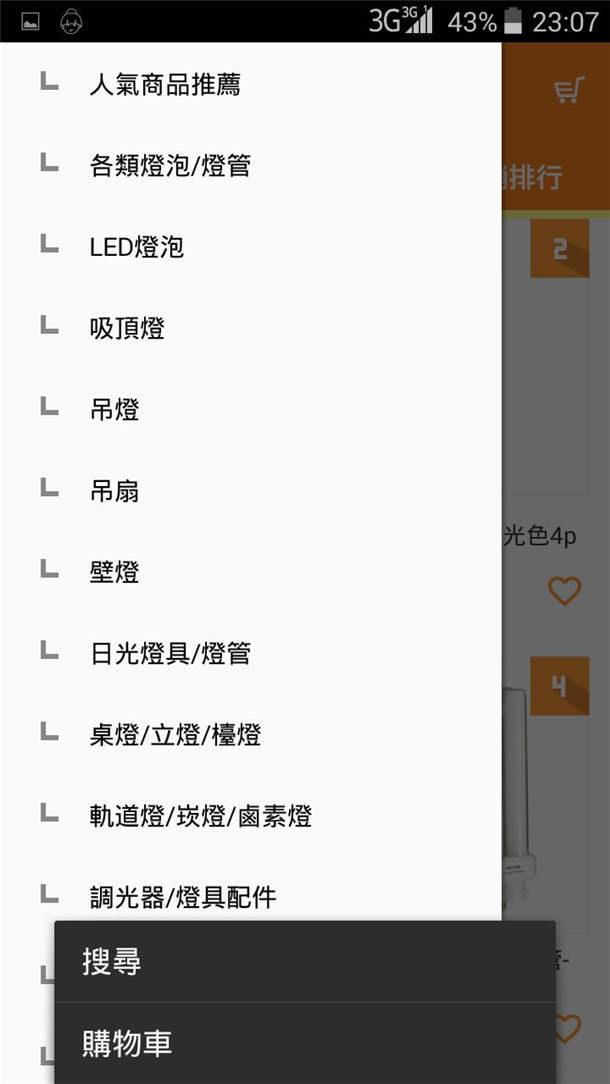Choose 搜尋 from the popup menu
The image size is (610, 1084).
coord(305,962)
